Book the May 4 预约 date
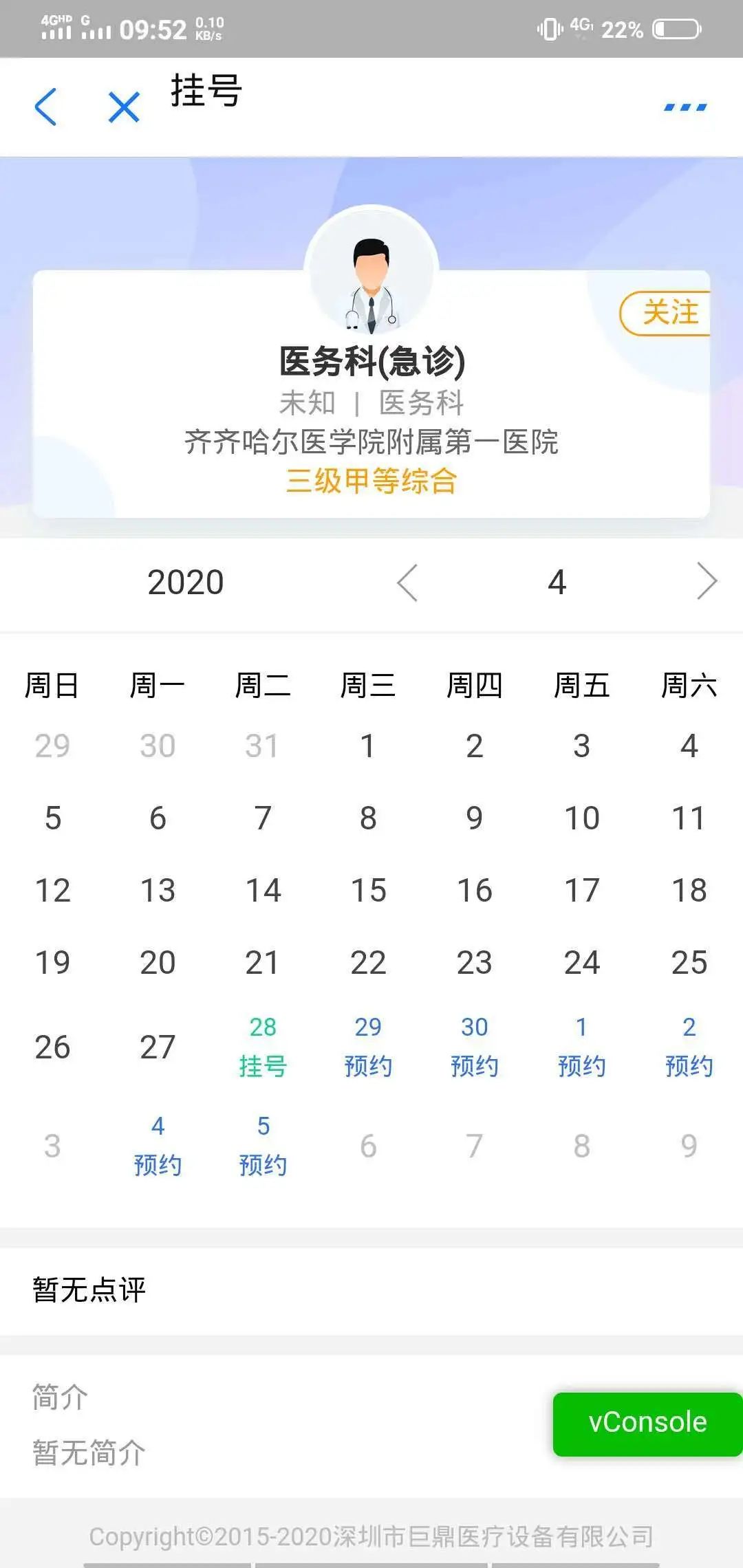The image size is (743, 1568). coord(158,1146)
